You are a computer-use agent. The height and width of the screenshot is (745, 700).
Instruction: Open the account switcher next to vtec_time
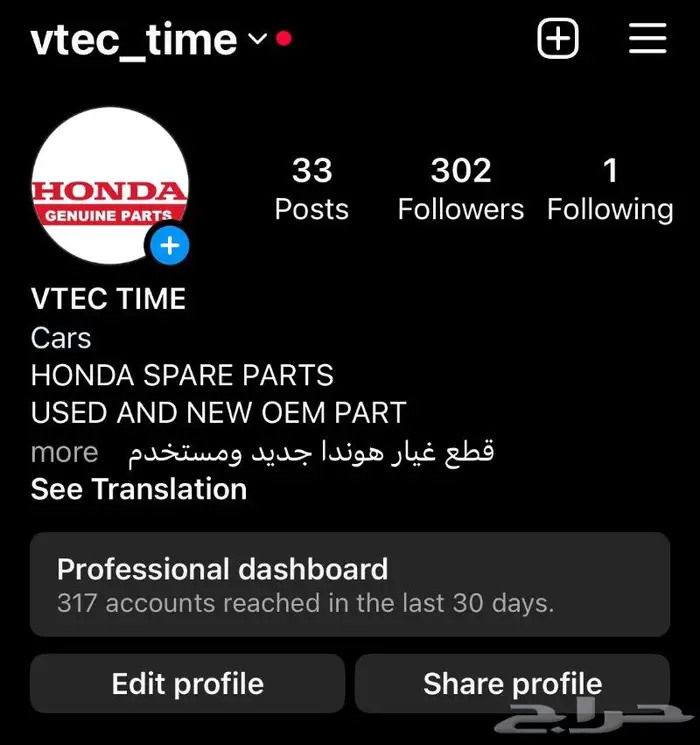257,40
